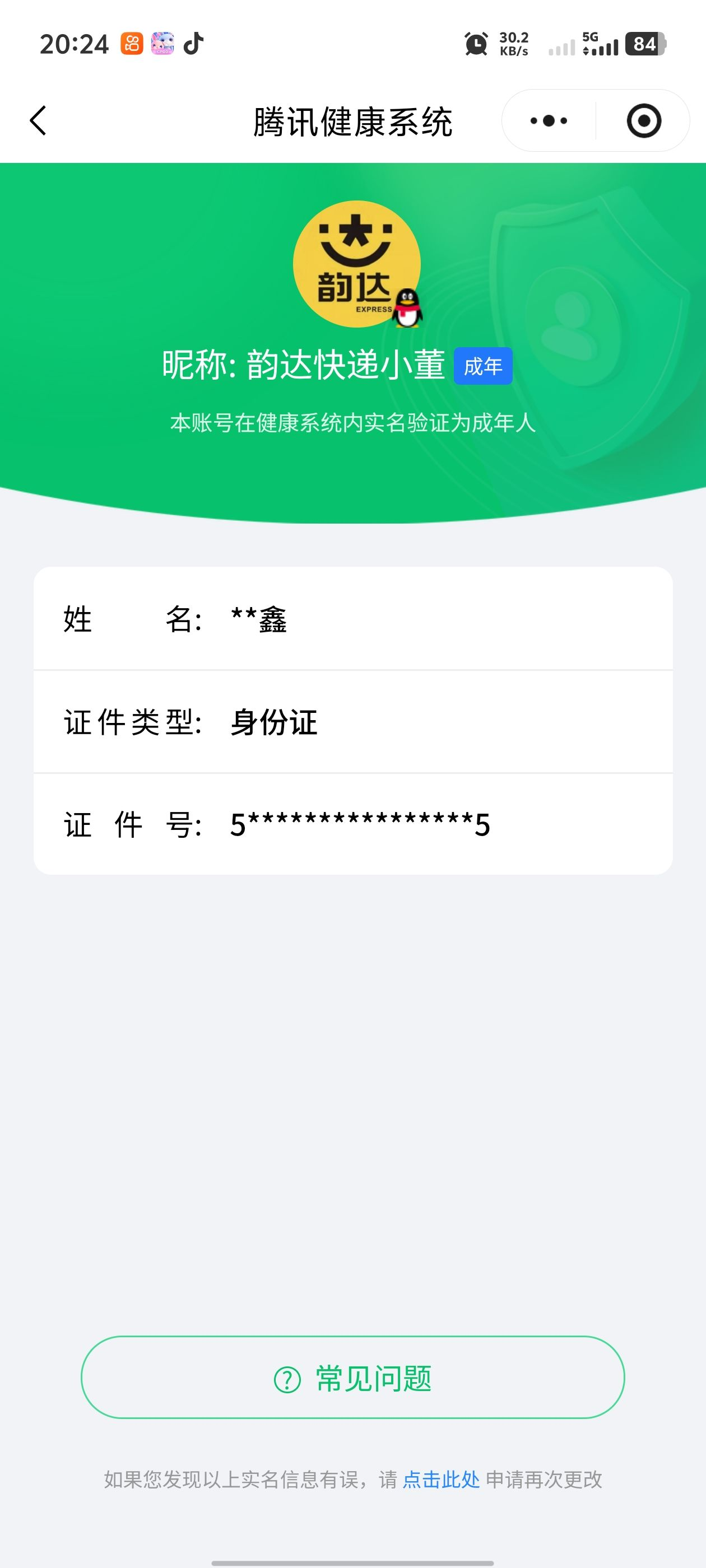Select the masked 证件号 ID number row

point(352,825)
